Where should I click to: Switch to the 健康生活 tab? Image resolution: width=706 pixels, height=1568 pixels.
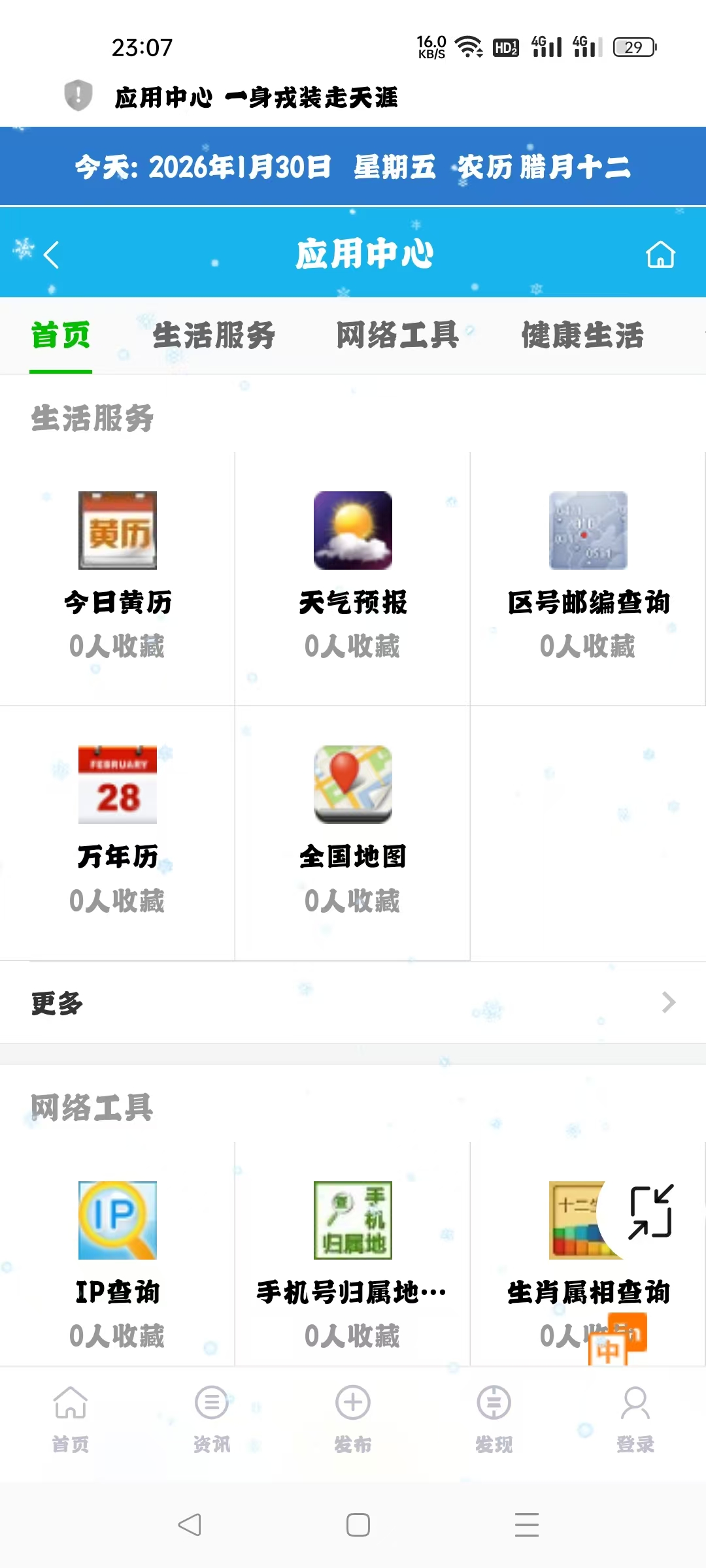tap(580, 335)
